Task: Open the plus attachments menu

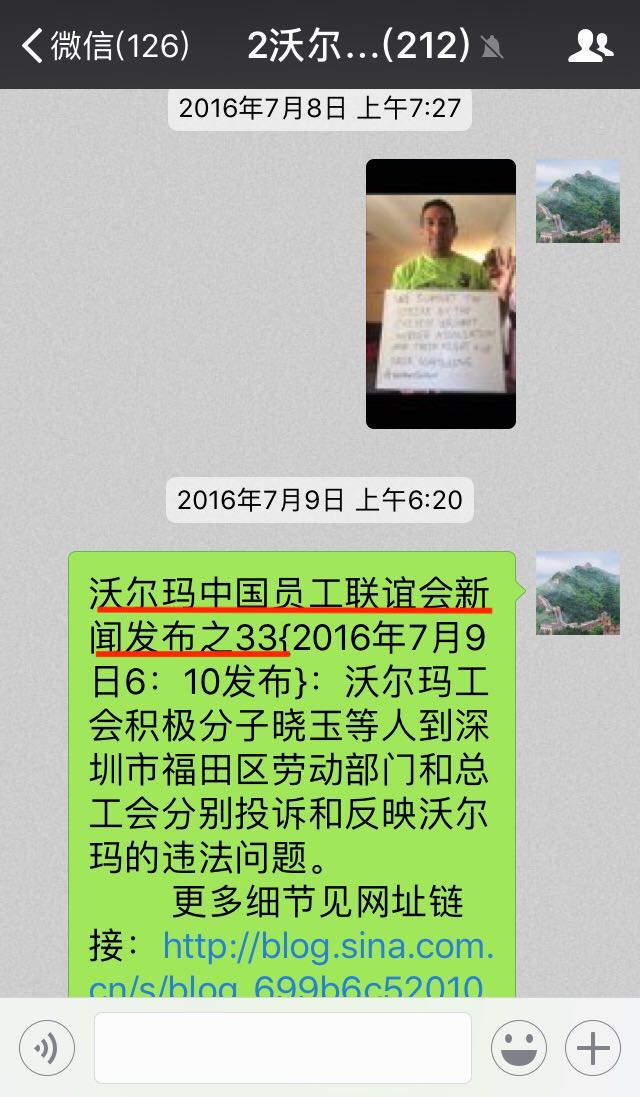Action: [x=593, y=1048]
